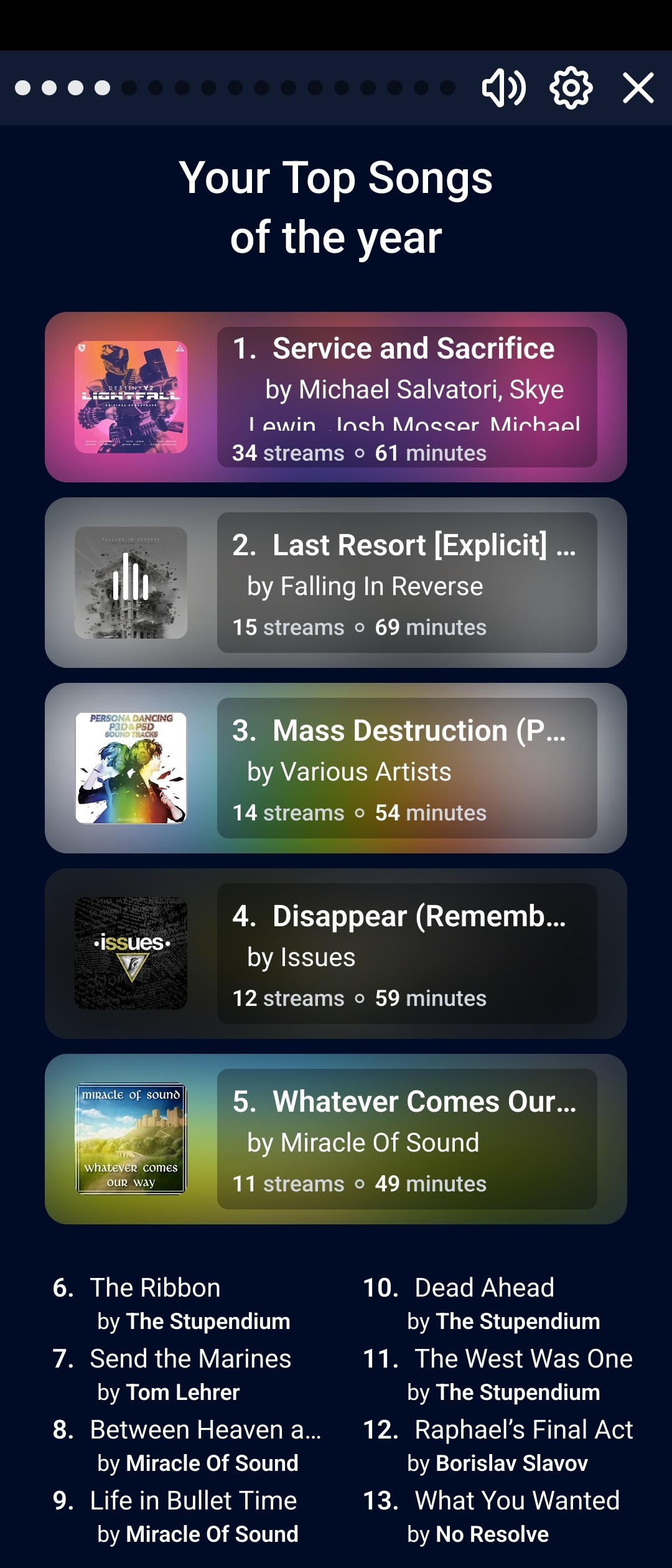Select Last Resort by Falling In Reverse
Viewport: 672px width, 1568px height.
(336, 583)
